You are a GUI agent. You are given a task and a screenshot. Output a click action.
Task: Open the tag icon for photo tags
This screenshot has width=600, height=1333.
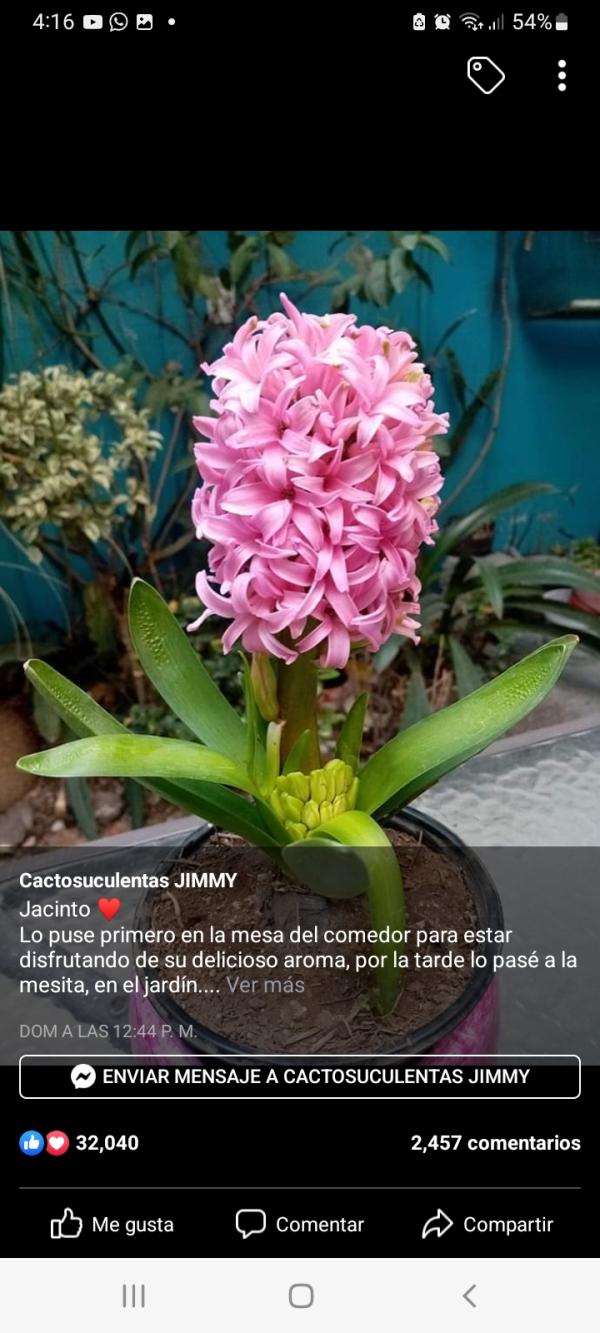click(x=486, y=75)
